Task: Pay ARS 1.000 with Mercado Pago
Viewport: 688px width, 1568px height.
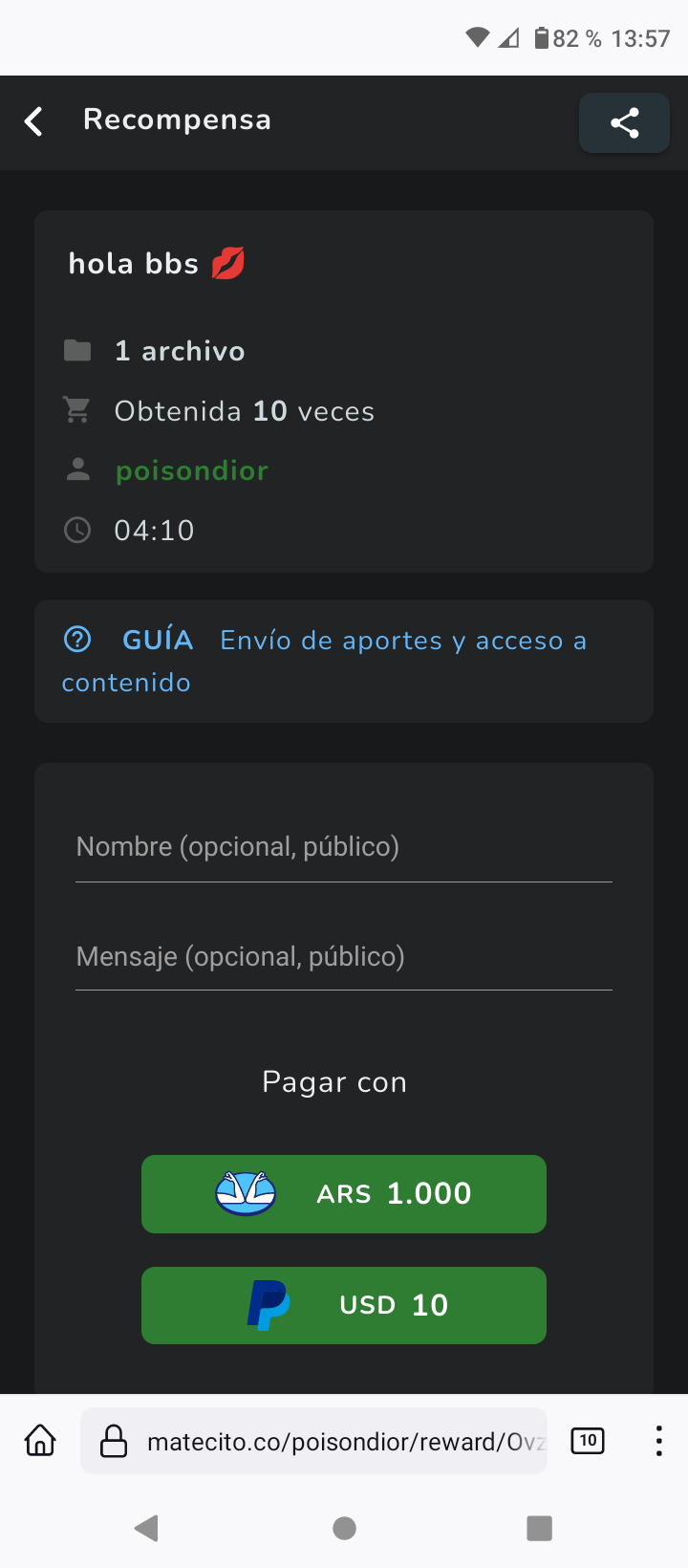Action: pos(344,1194)
